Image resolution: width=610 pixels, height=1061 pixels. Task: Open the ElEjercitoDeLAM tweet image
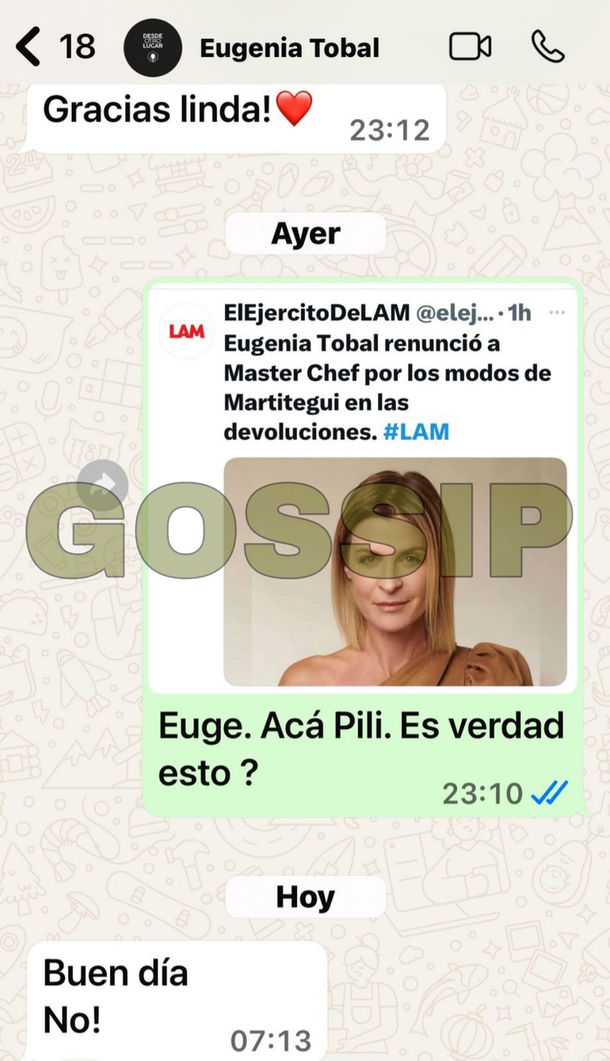coord(395,571)
